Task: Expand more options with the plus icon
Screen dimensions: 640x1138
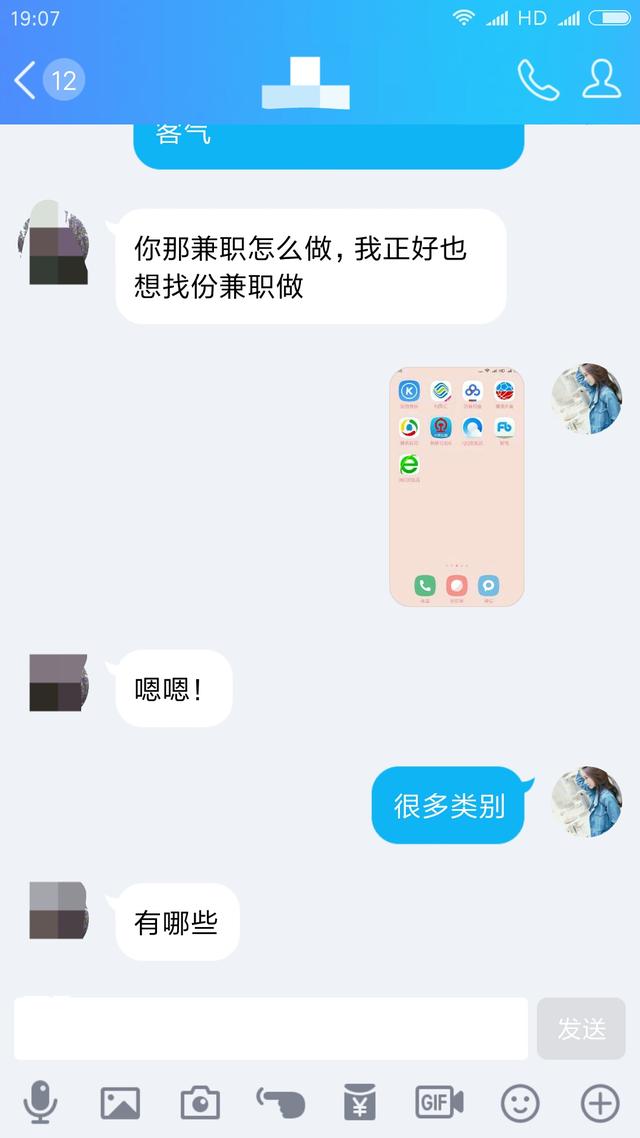Action: pos(600,1103)
